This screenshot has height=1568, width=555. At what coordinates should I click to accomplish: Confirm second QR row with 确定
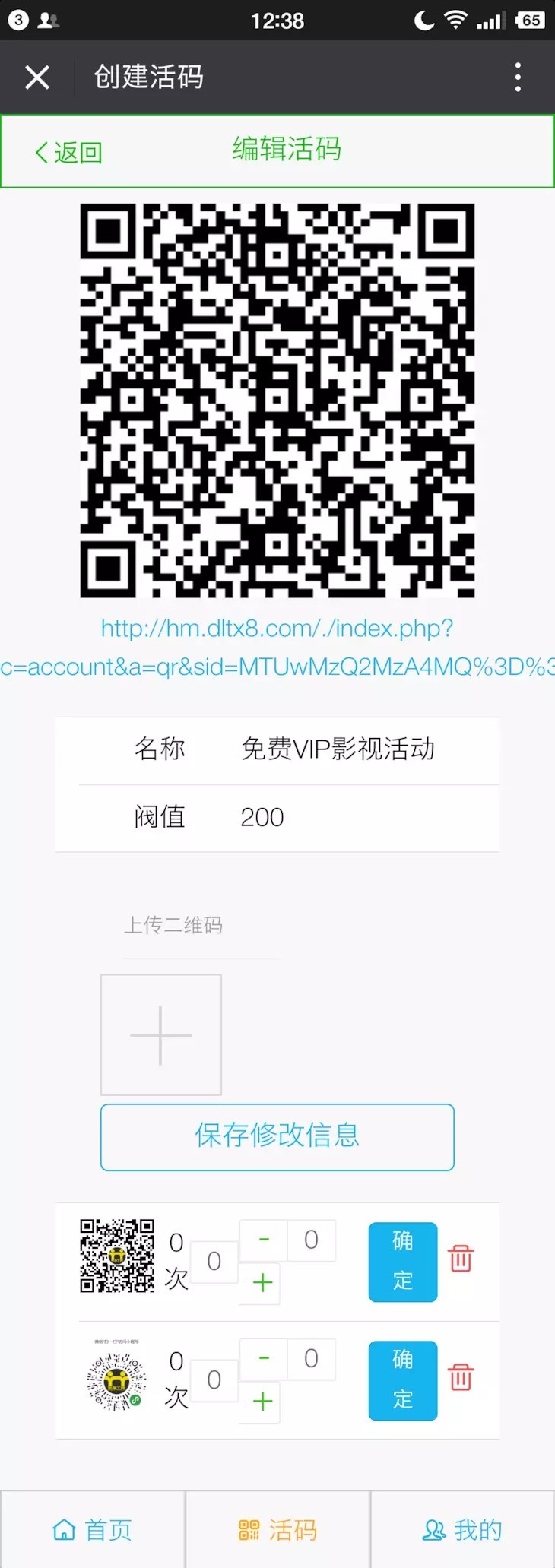click(x=403, y=1380)
